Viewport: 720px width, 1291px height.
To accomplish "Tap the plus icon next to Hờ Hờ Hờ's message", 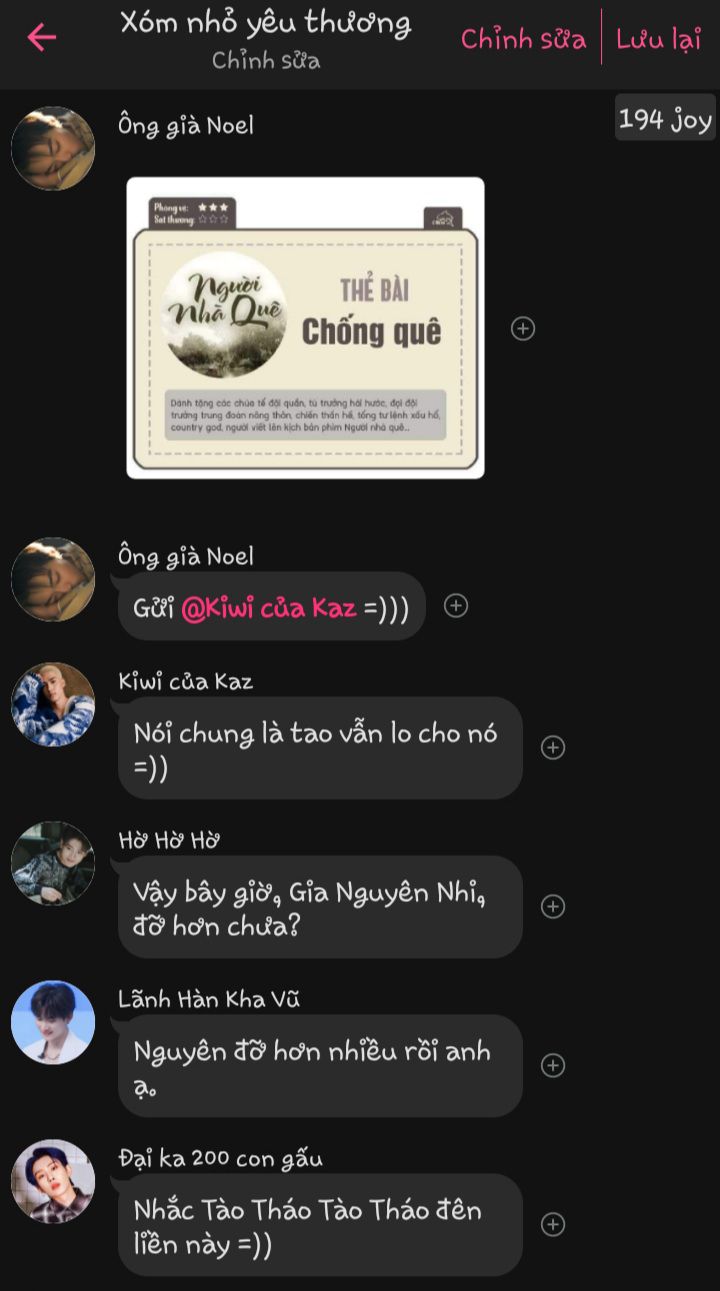I will pyautogui.click(x=553, y=906).
